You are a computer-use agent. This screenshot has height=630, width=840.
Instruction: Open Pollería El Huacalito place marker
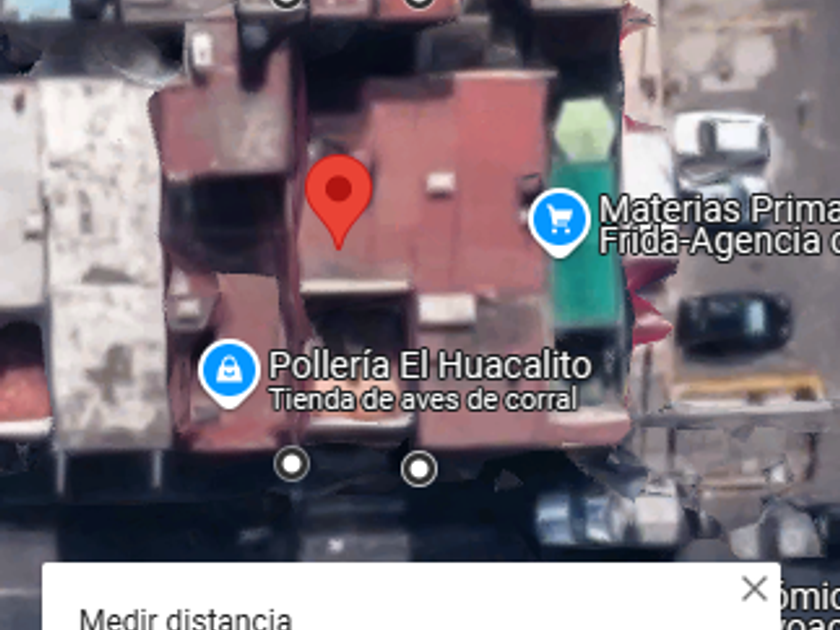230,371
